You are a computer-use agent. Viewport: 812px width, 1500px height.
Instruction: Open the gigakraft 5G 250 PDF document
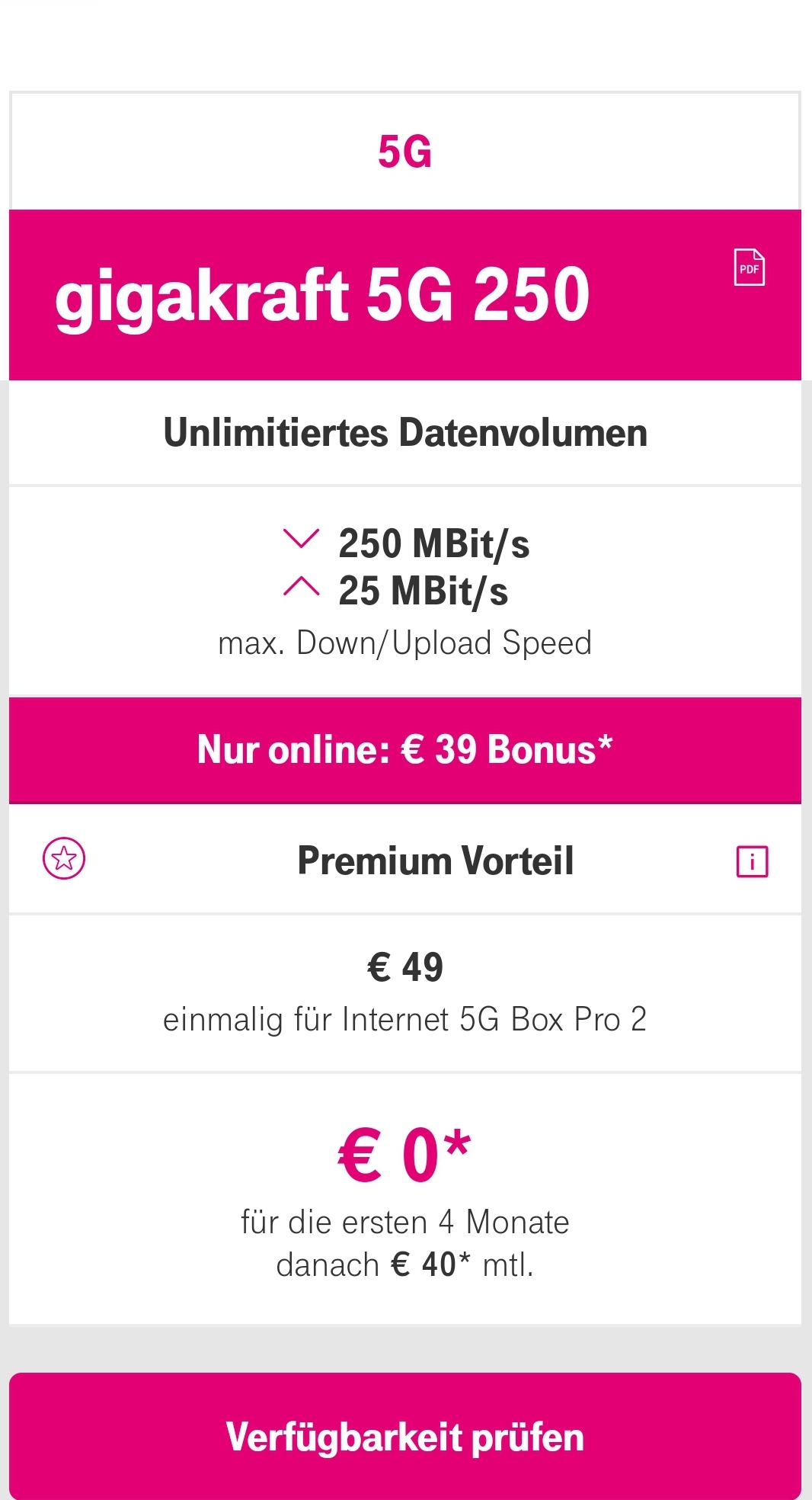click(749, 268)
